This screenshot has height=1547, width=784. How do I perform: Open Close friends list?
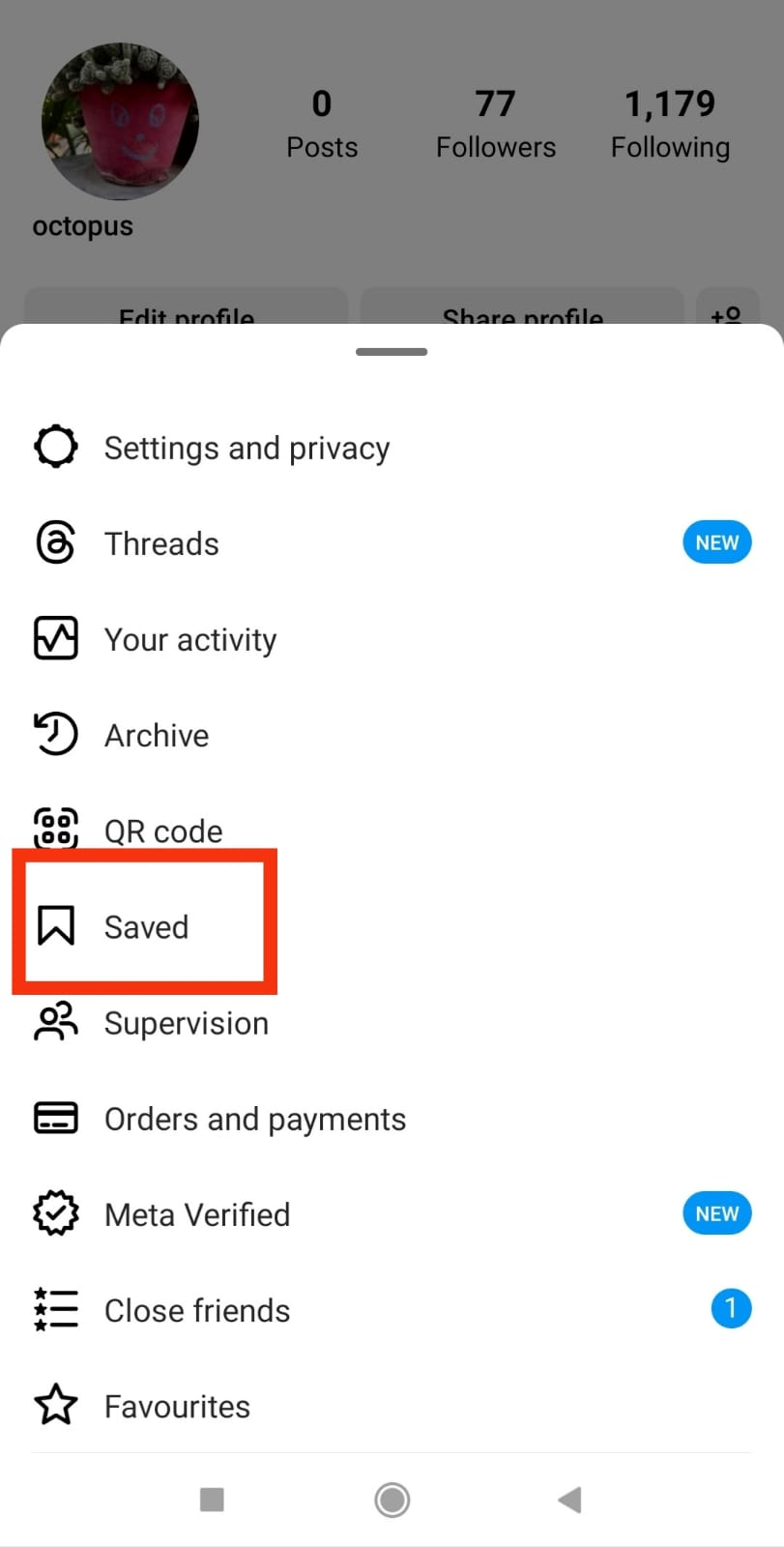[197, 1310]
